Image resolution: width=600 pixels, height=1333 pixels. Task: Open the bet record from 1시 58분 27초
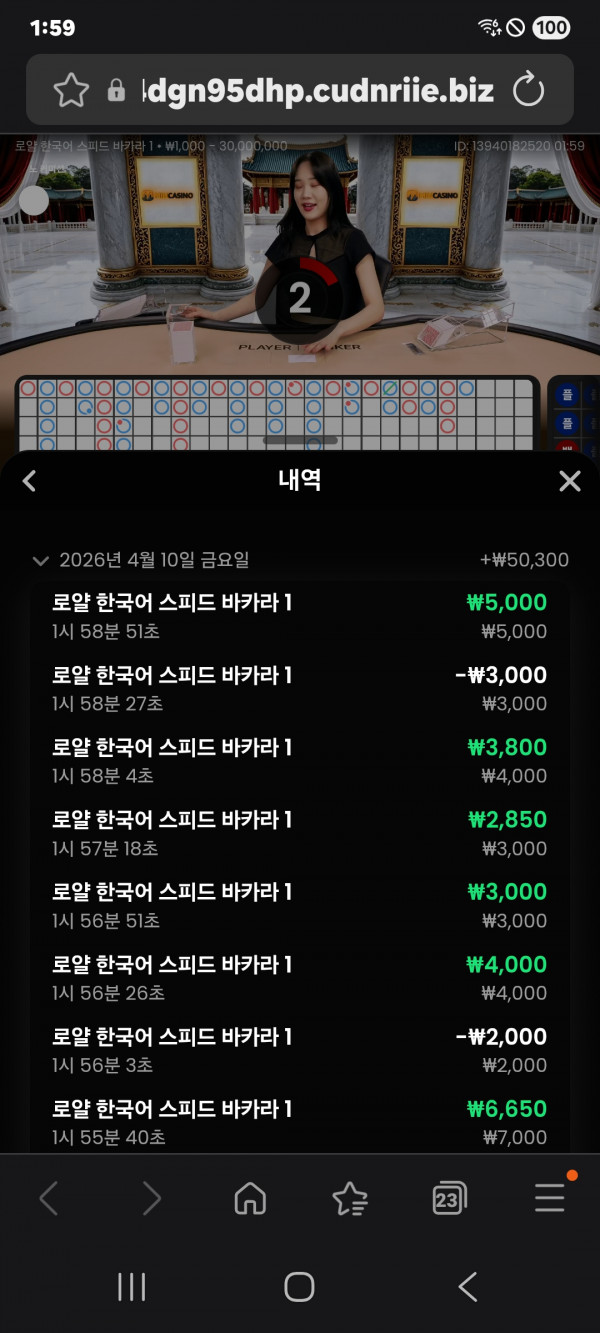pos(300,688)
